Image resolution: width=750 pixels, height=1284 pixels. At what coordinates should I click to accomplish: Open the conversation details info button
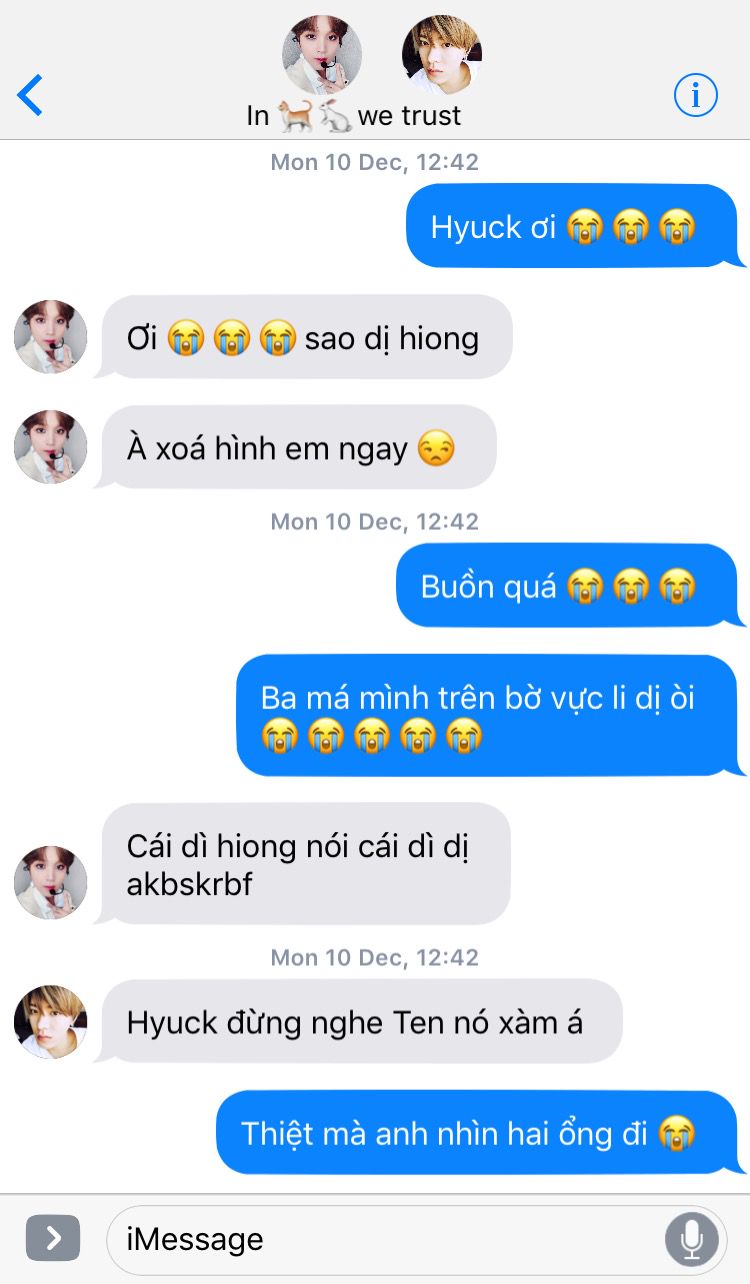(x=695, y=96)
